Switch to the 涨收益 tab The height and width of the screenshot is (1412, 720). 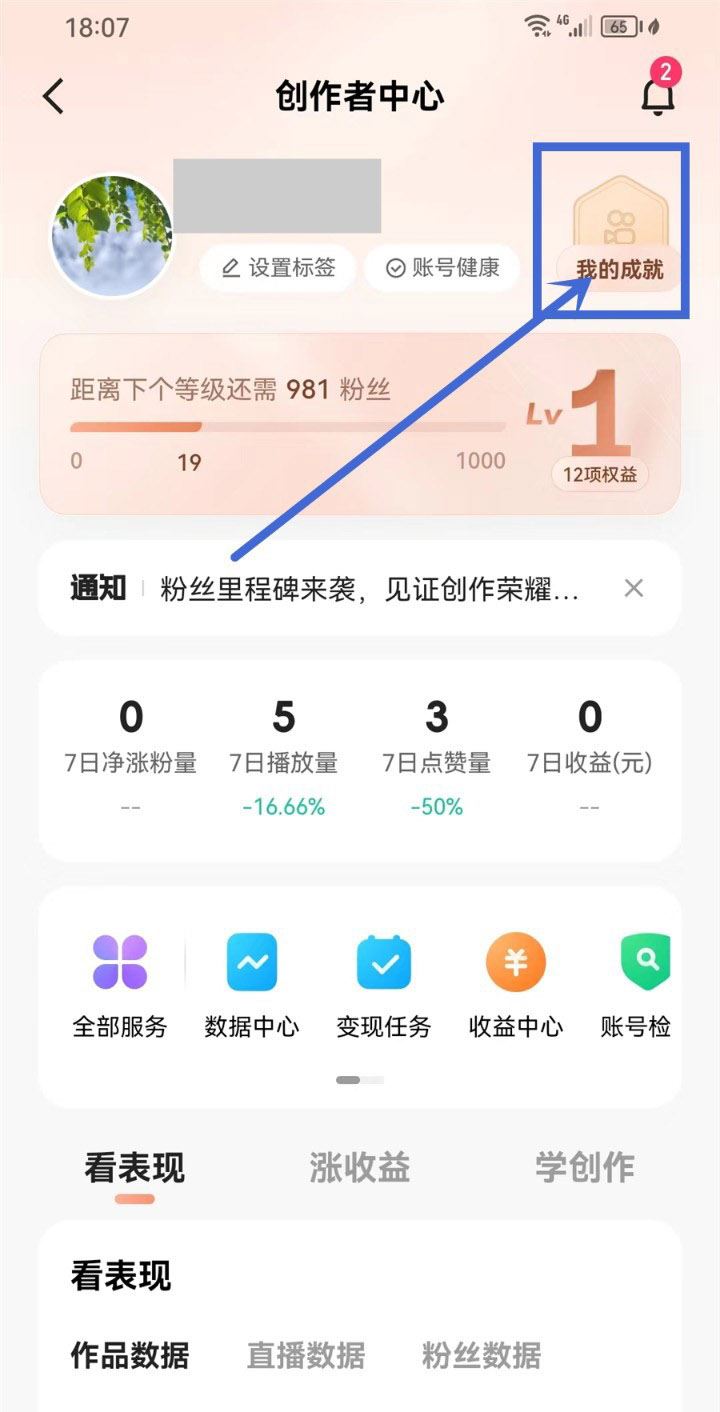359,1167
